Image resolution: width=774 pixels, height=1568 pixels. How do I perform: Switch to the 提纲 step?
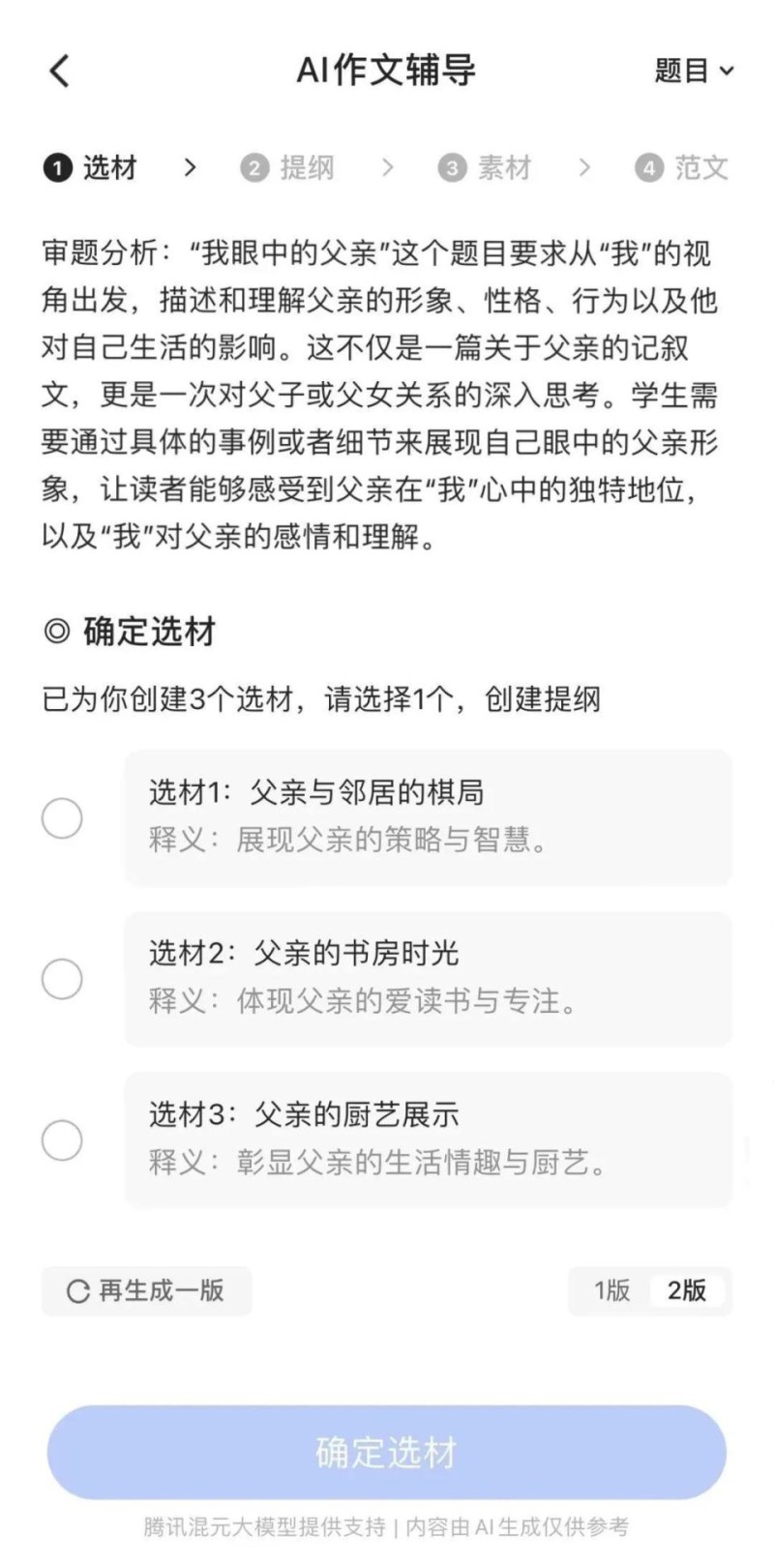point(288,168)
